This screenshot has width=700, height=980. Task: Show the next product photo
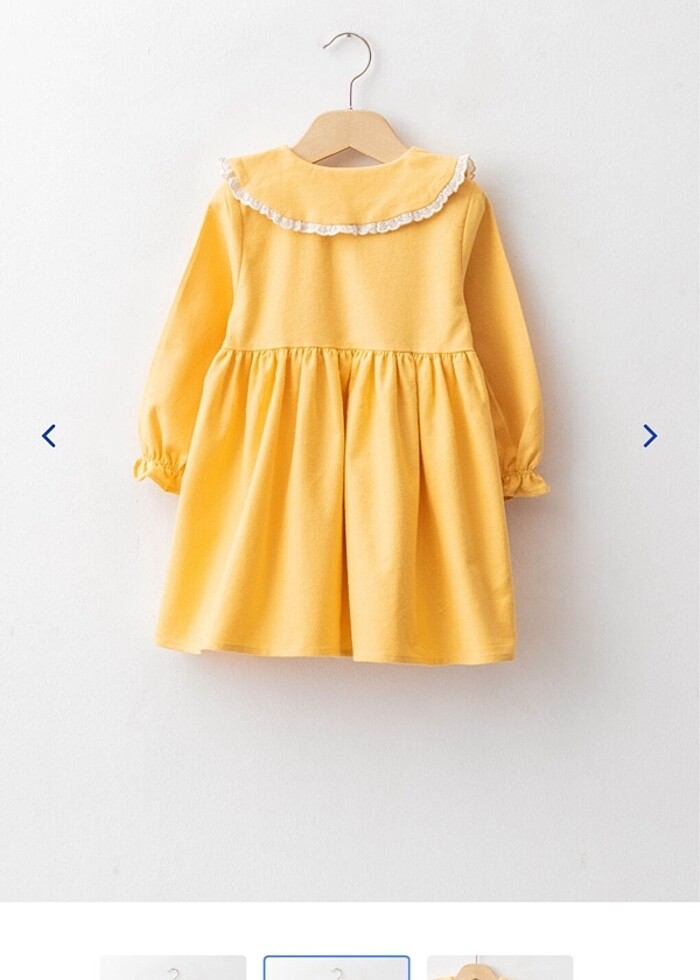pyautogui.click(x=650, y=436)
